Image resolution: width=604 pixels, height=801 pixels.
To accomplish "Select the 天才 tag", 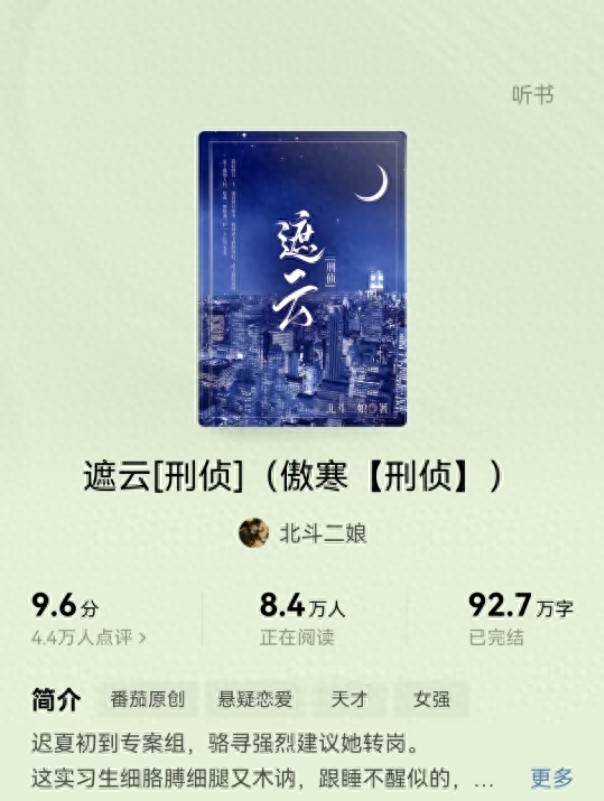I will 347,700.
